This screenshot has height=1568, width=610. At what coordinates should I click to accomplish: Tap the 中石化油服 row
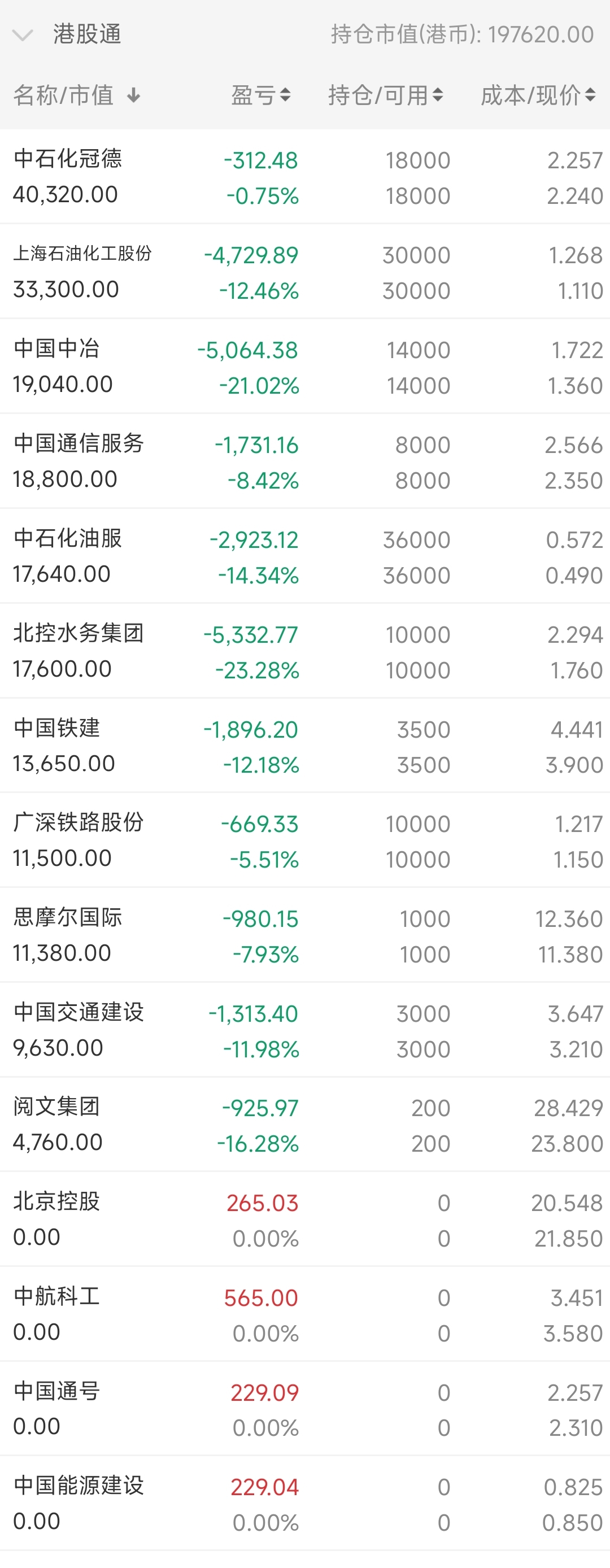pos(304,556)
